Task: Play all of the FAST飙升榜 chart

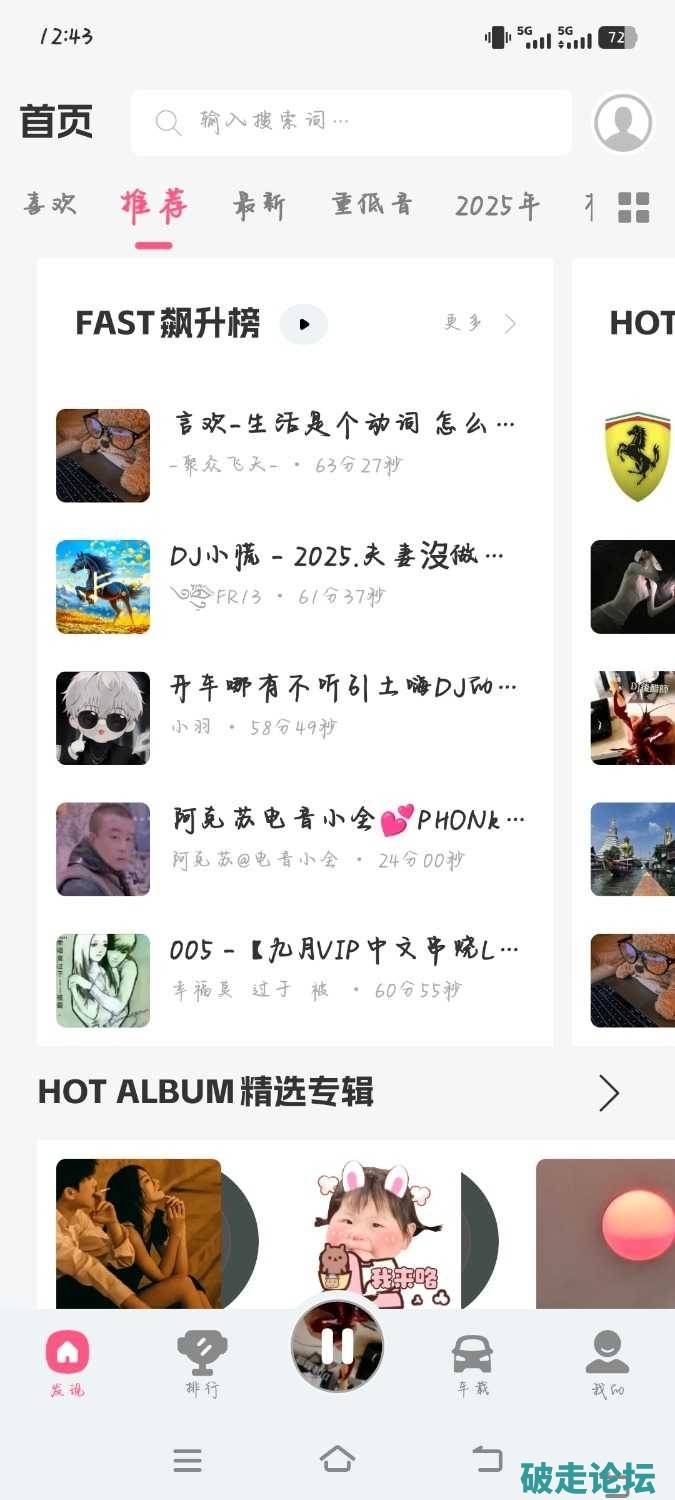Action: coord(304,324)
